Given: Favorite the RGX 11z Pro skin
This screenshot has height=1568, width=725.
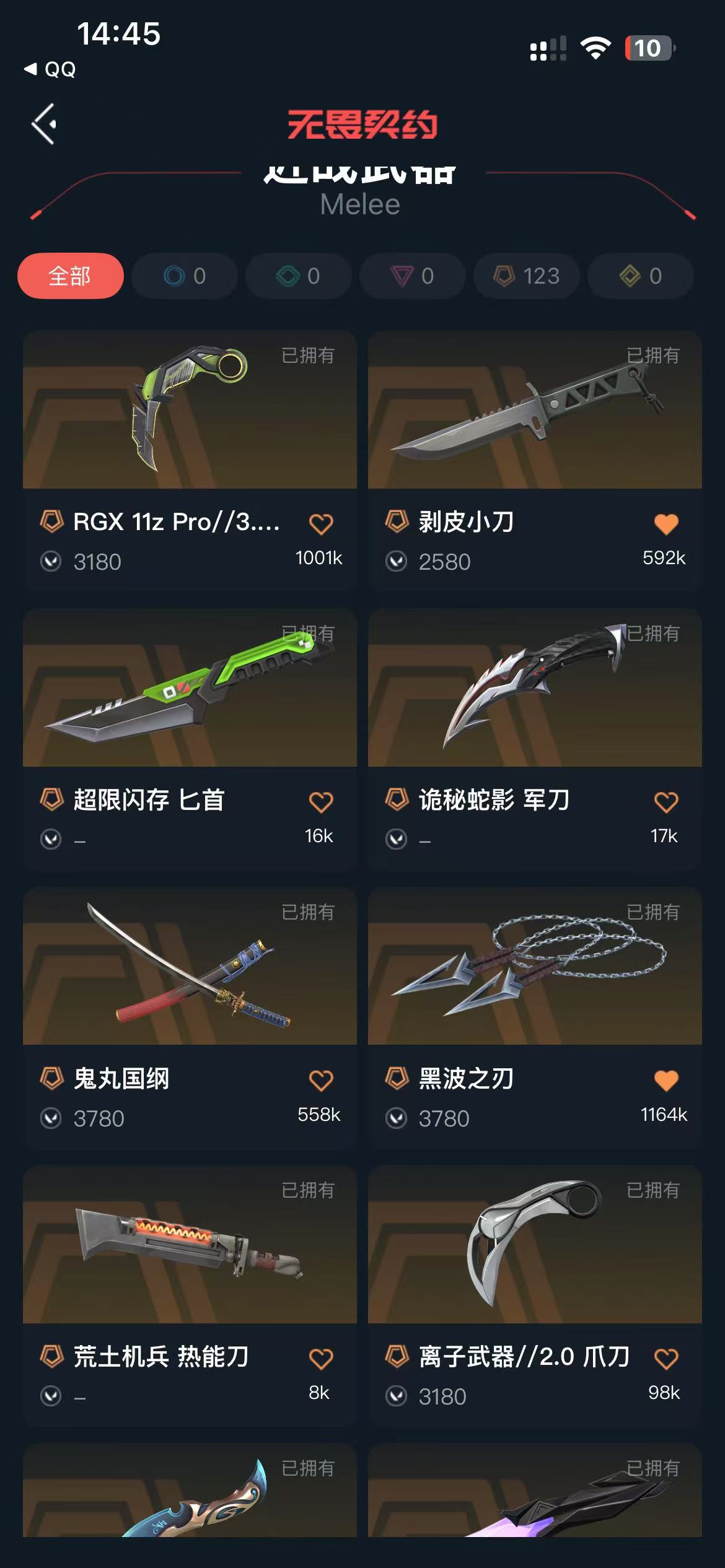Looking at the screenshot, I should (x=321, y=524).
